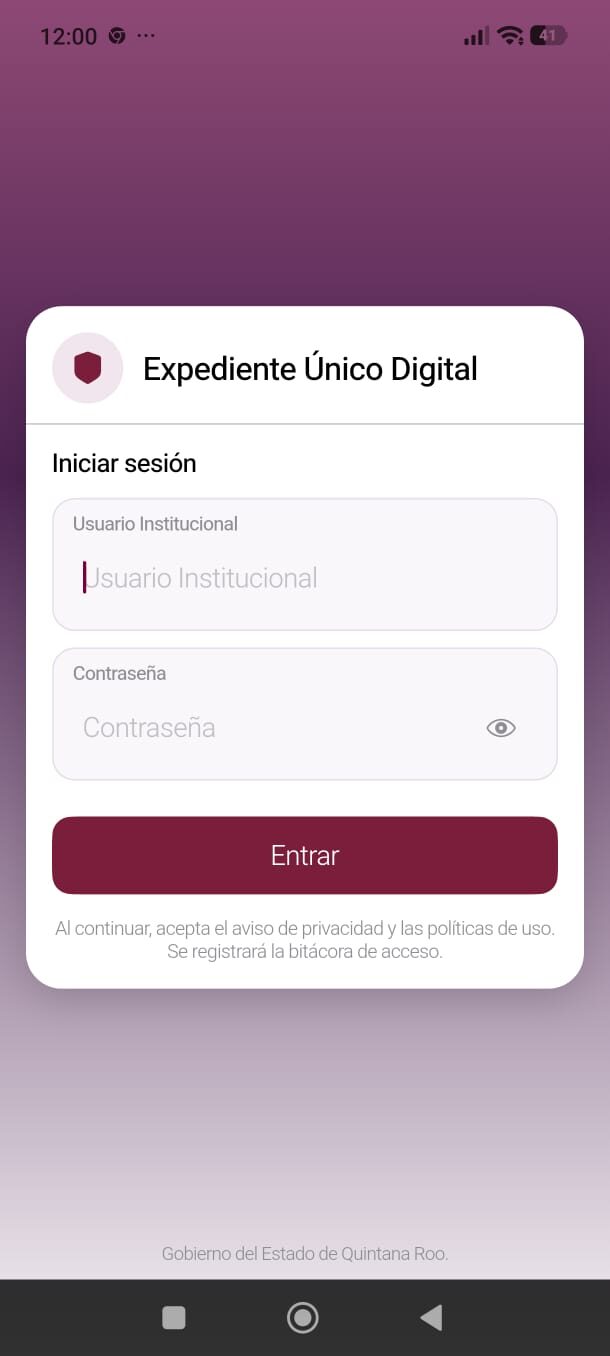Focus the Usuario Institucional field
Screen dimensions: 610x1356
click(x=305, y=565)
